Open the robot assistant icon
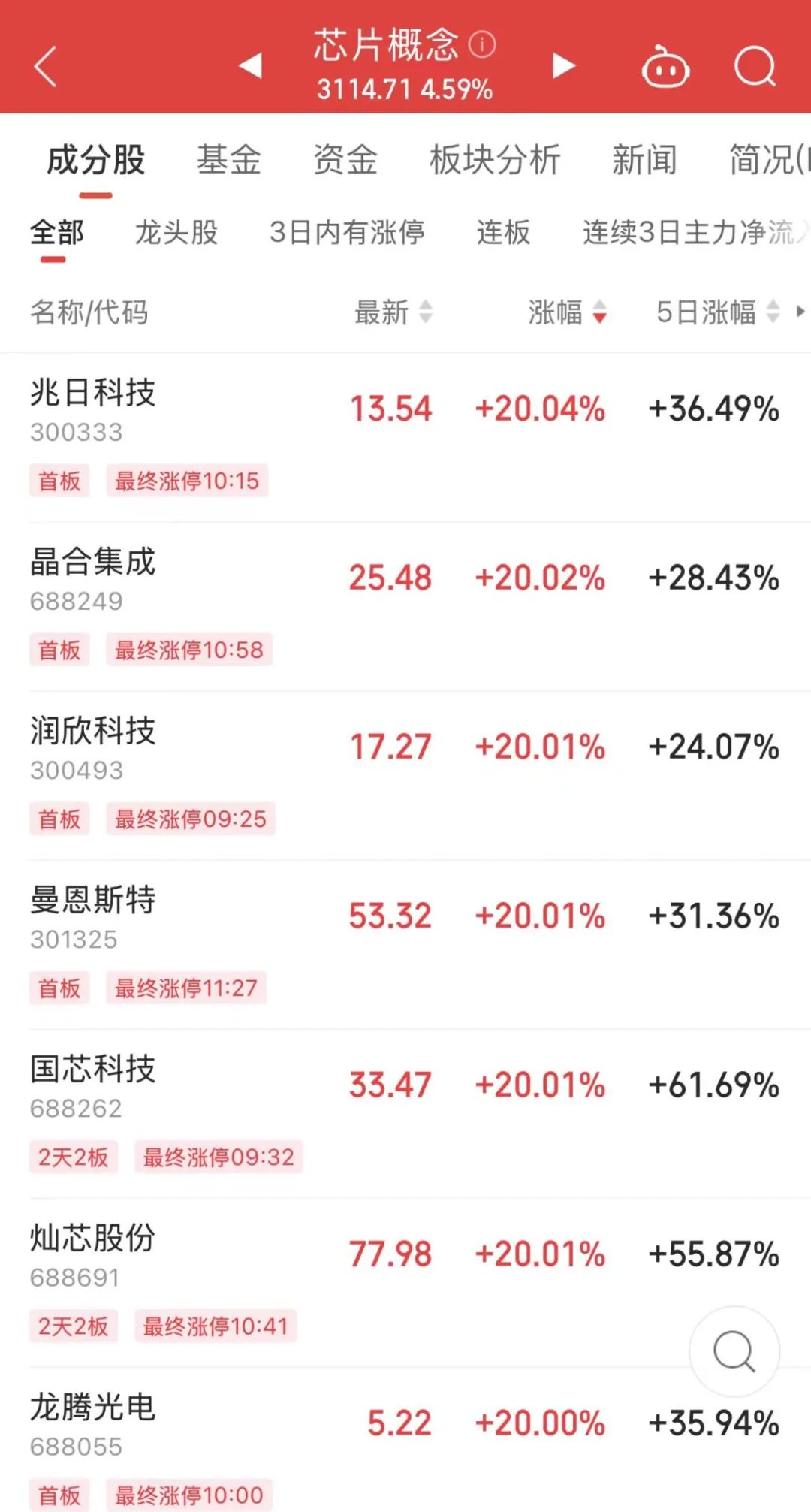The image size is (811, 1512). click(x=665, y=67)
